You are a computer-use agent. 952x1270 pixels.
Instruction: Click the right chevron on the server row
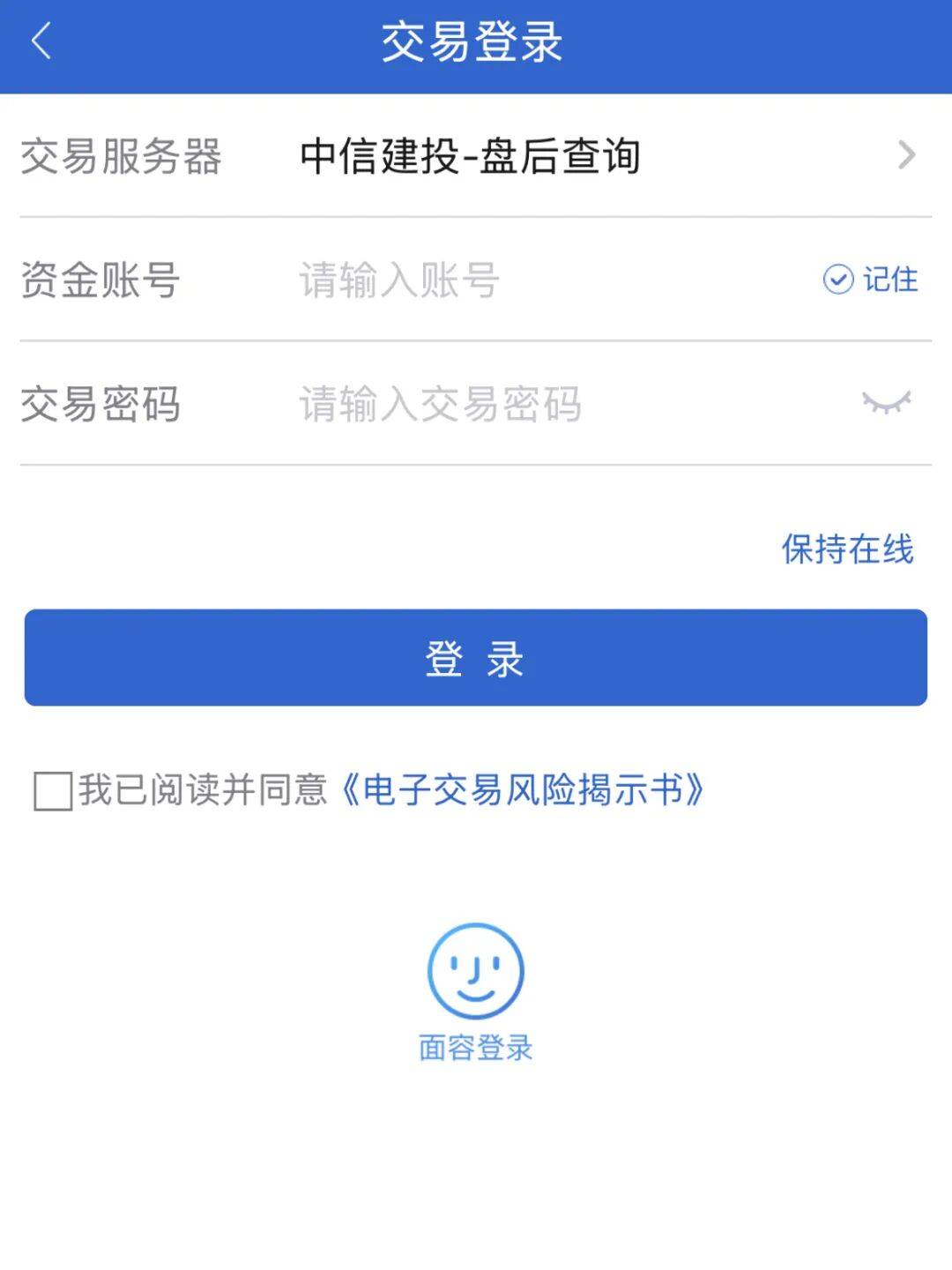pos(904,156)
